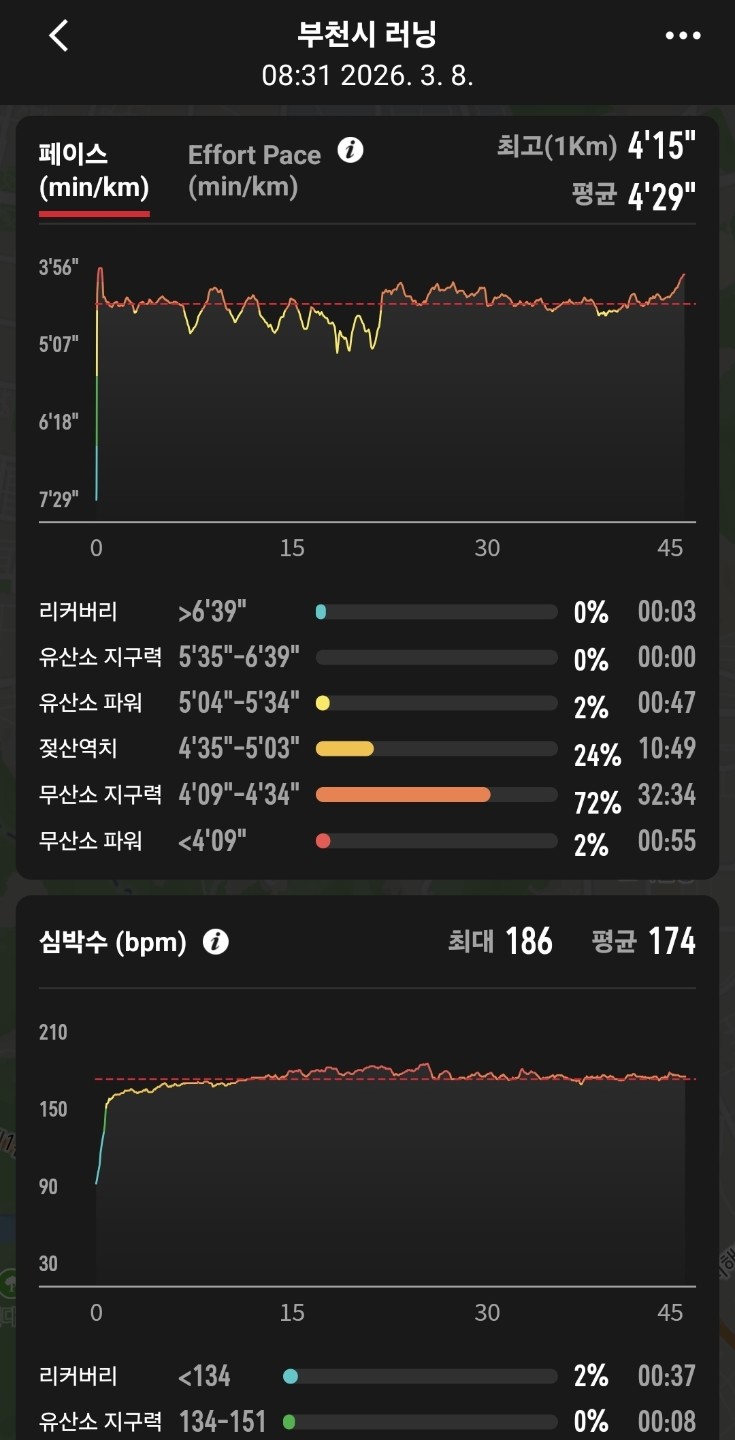The width and height of the screenshot is (735, 1440).
Task: Open the three-dot overflow menu
Action: click(683, 36)
